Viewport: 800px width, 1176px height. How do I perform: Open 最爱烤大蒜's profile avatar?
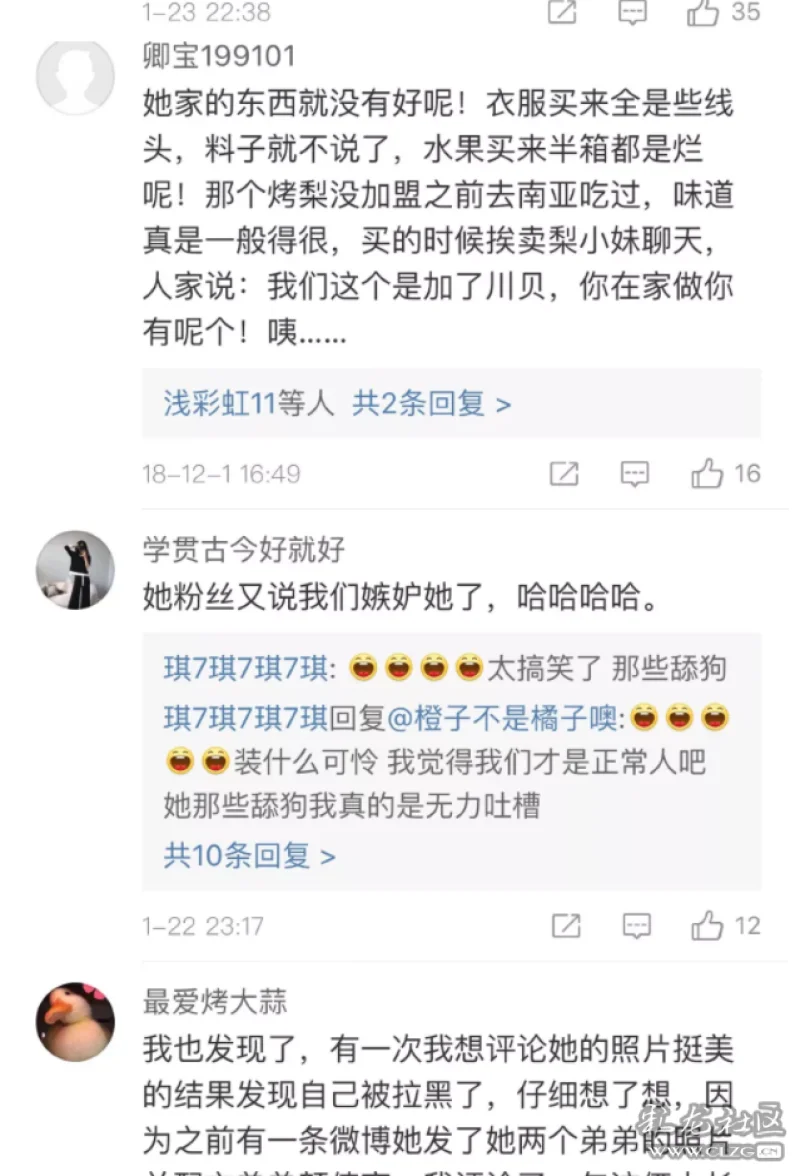point(75,1022)
